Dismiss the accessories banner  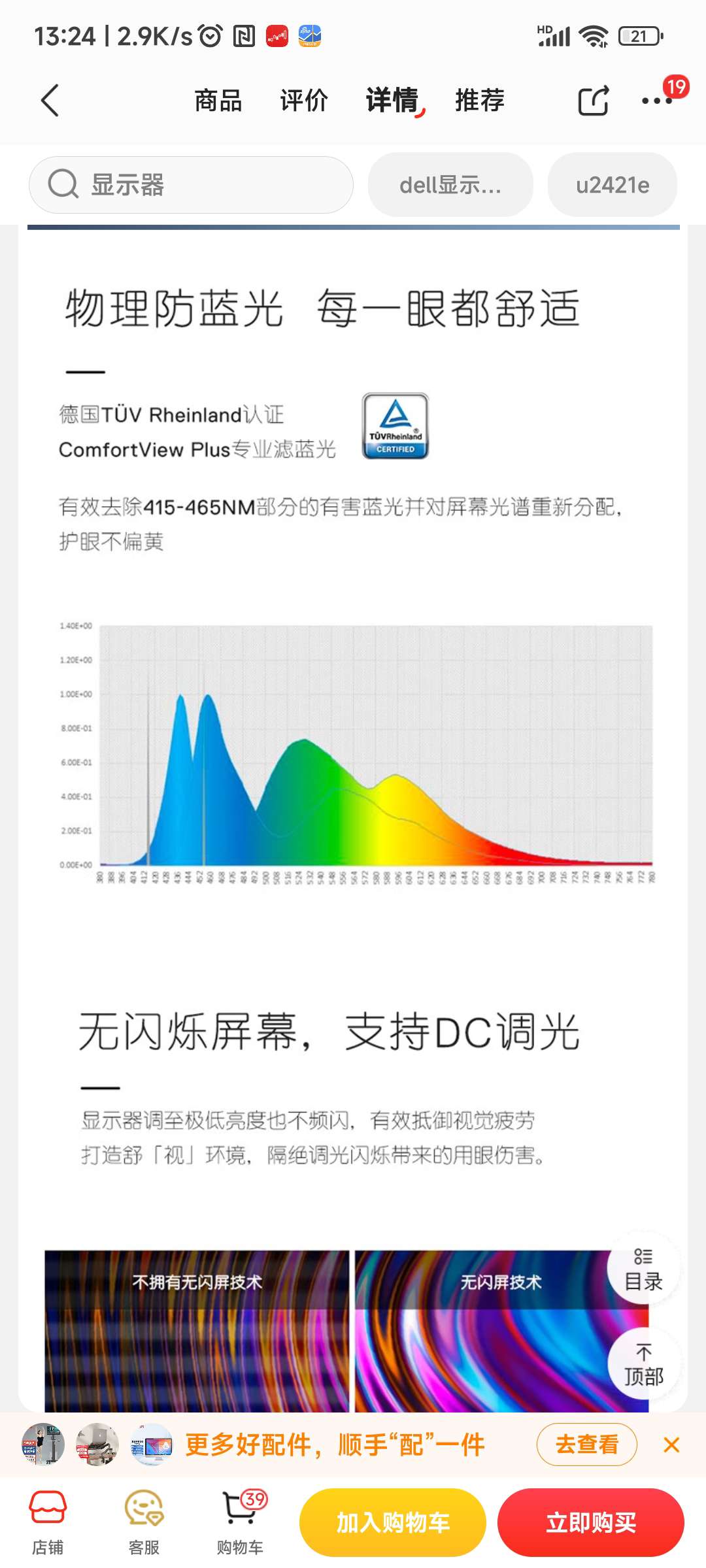[671, 1445]
